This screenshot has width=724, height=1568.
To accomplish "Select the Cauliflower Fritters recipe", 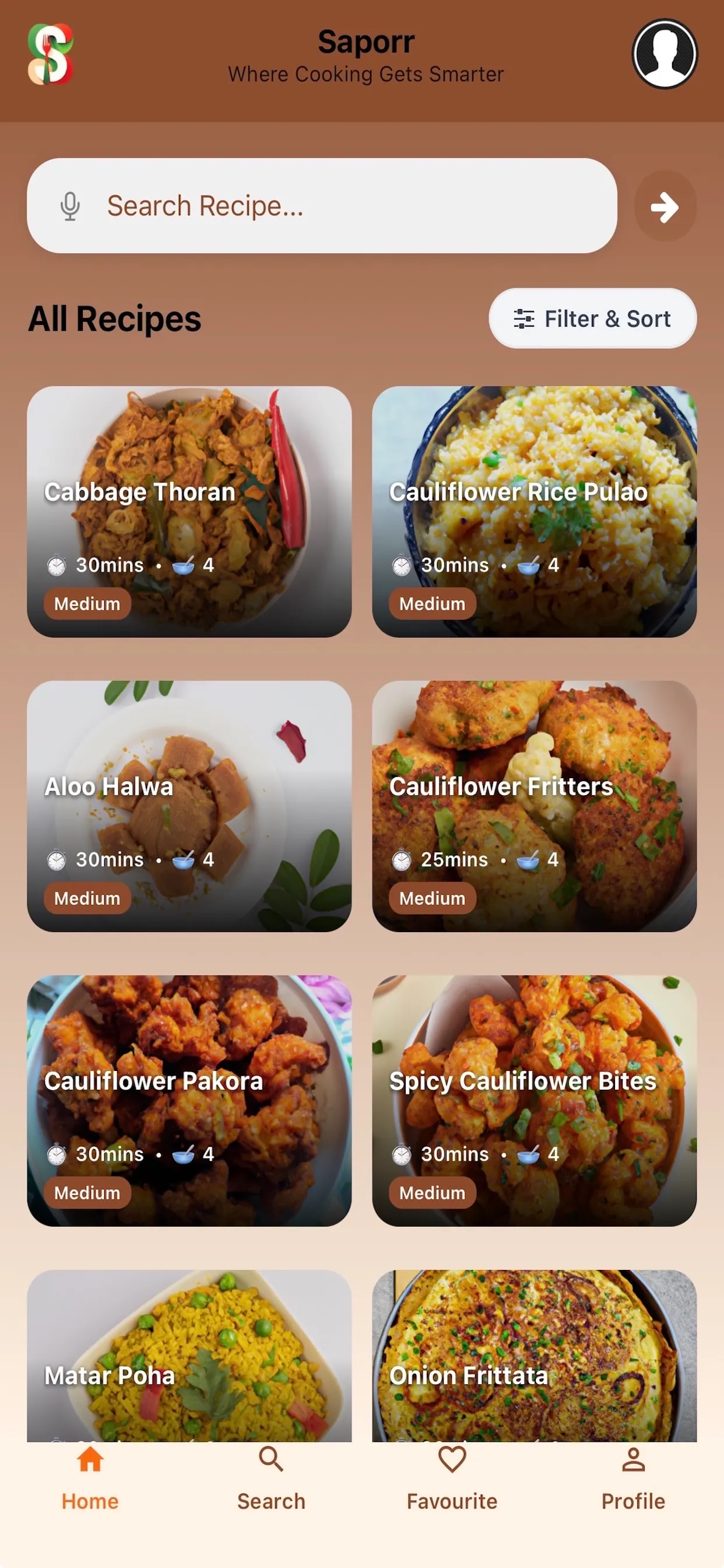I will point(534,806).
